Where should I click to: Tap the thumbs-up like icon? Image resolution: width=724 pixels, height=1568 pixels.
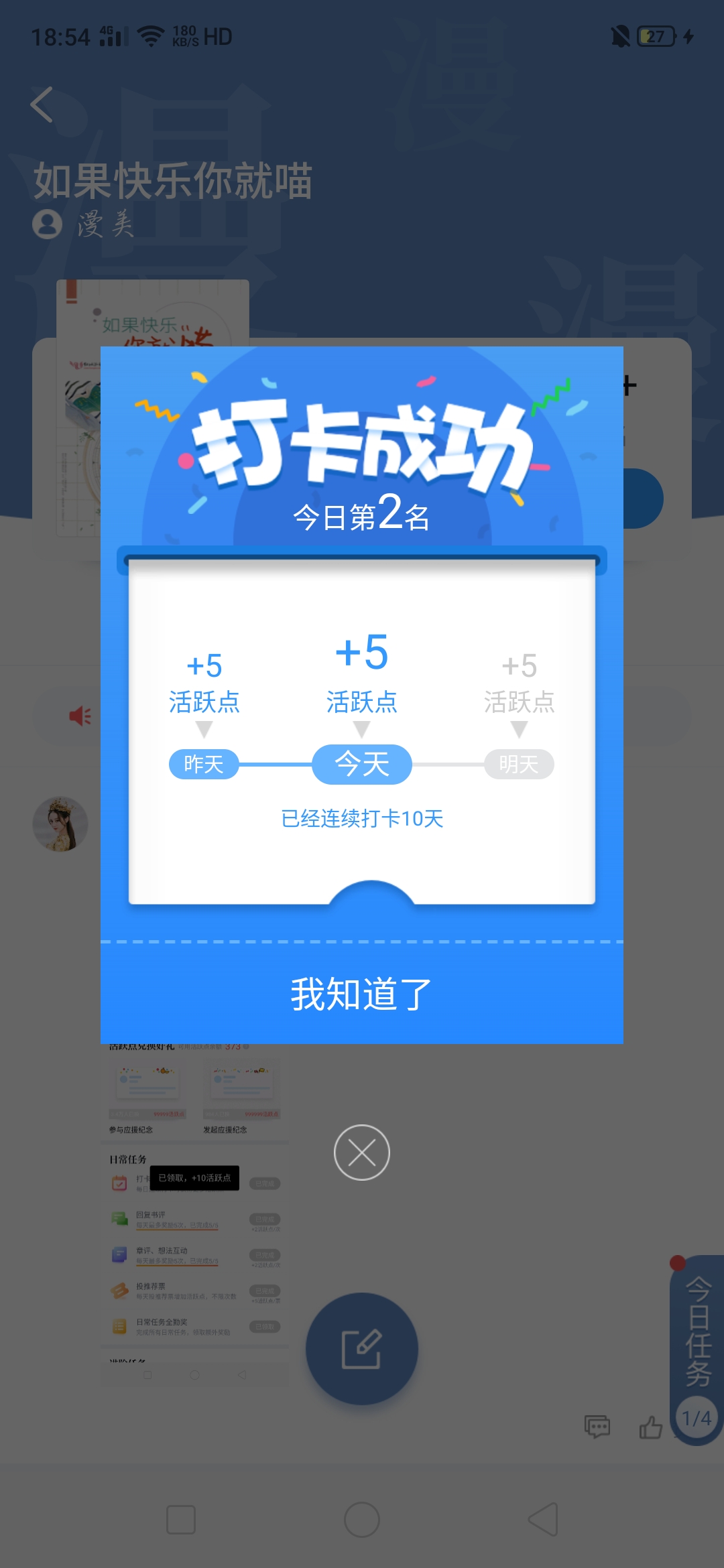point(650,1427)
